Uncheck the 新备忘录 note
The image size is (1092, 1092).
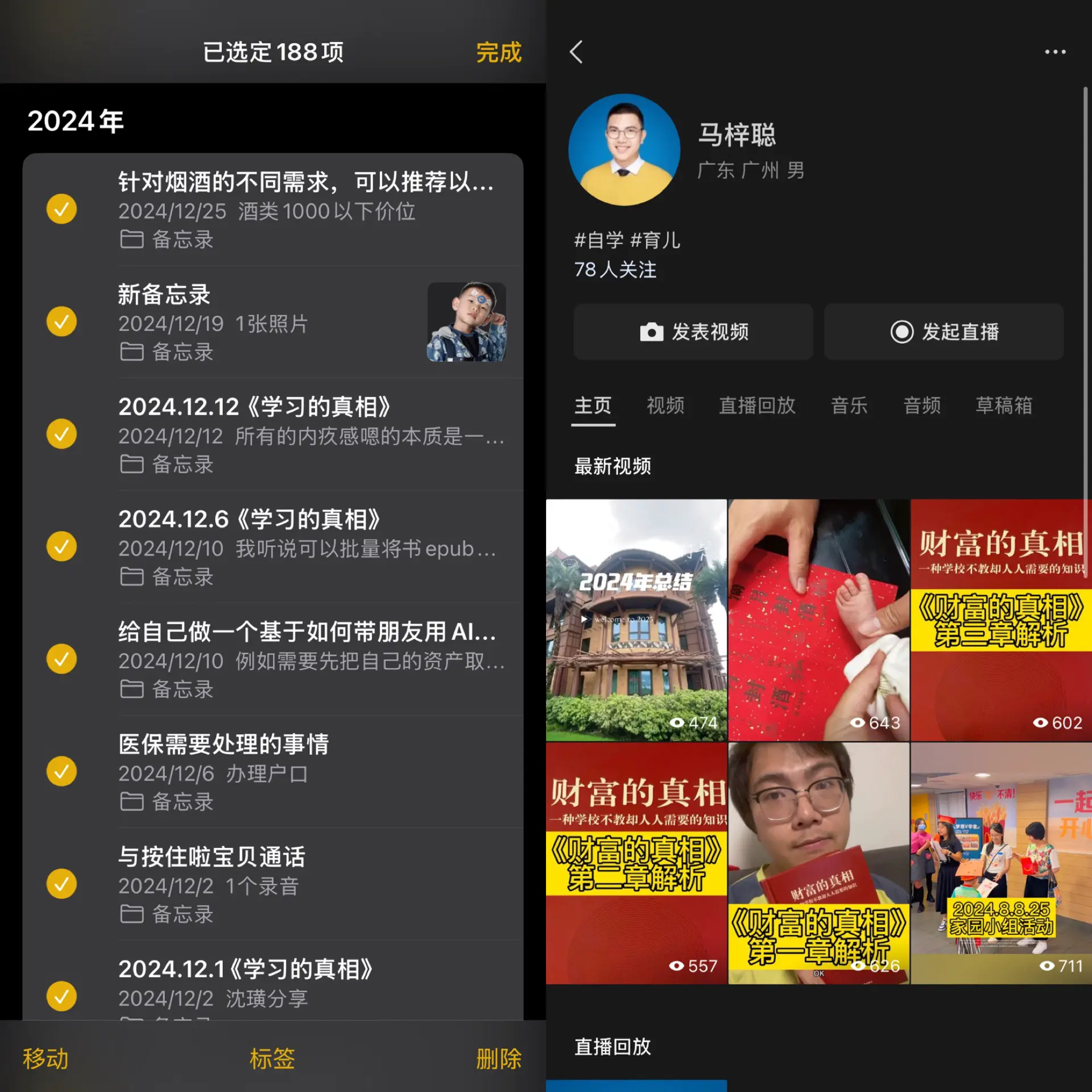point(61,321)
